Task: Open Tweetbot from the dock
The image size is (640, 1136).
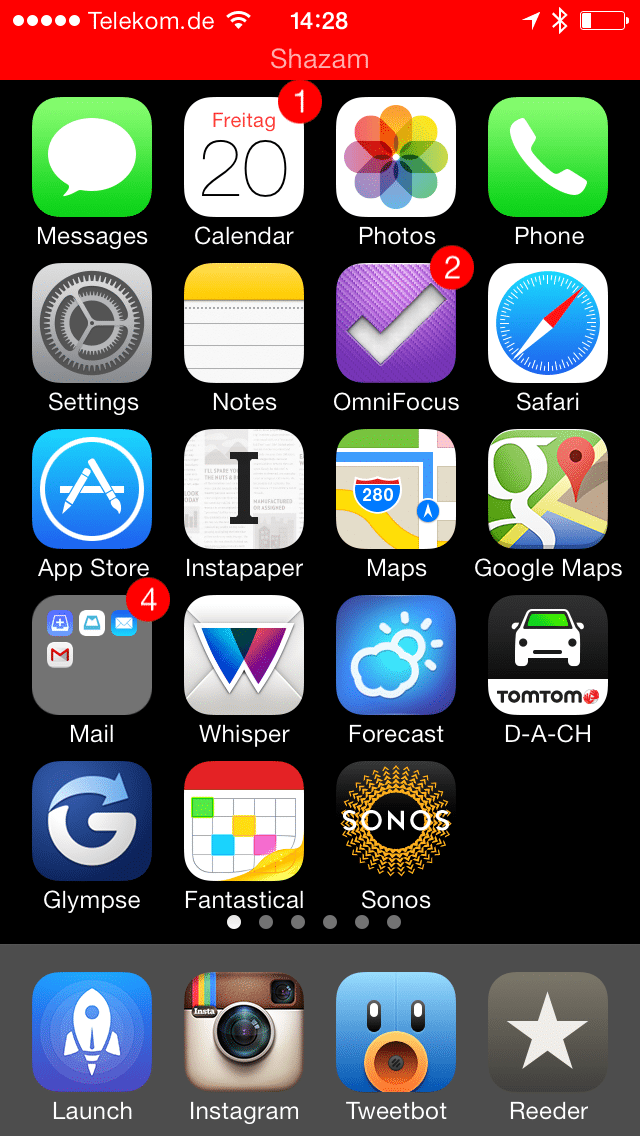Action: pos(396,1032)
